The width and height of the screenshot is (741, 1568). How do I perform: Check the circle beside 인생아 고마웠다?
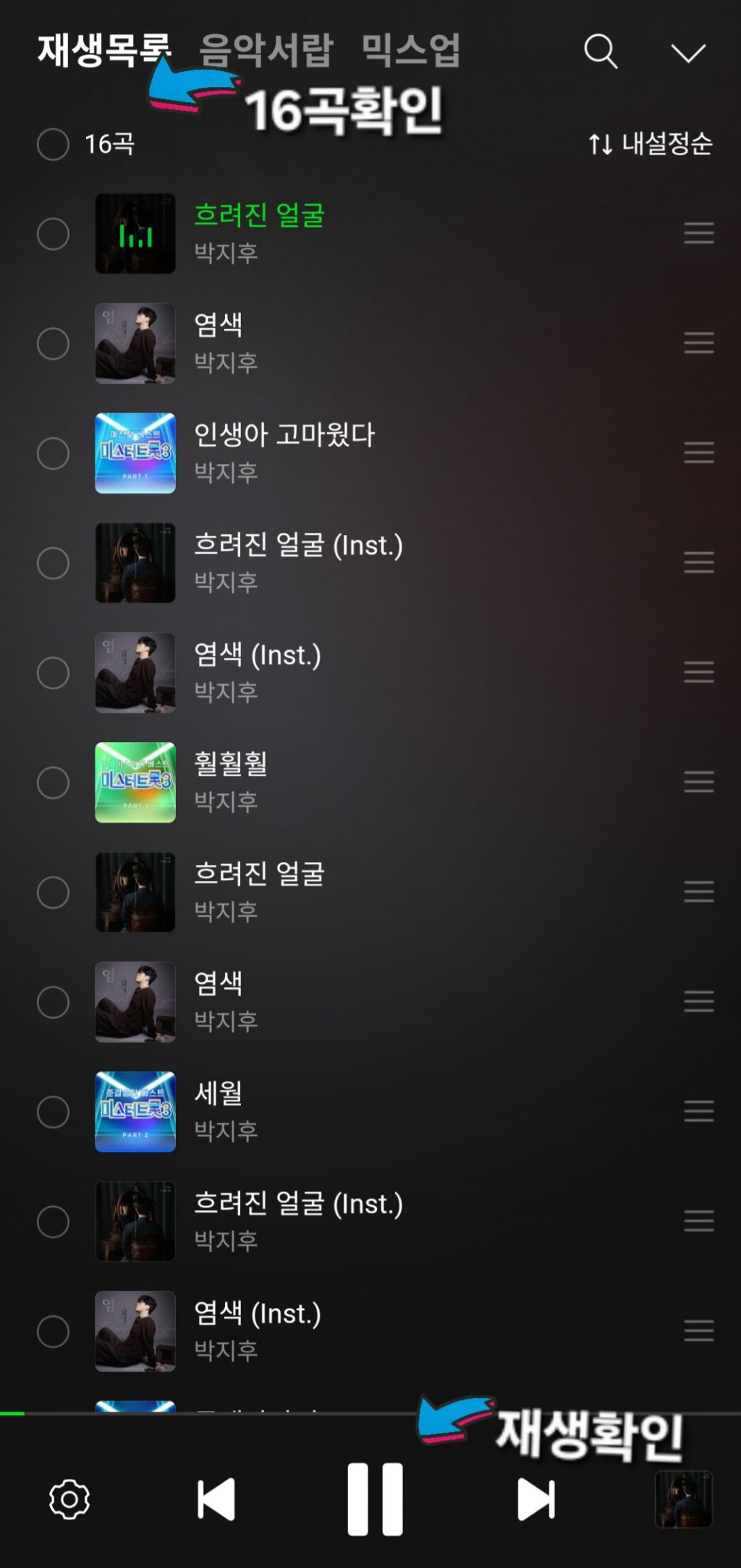coord(53,454)
